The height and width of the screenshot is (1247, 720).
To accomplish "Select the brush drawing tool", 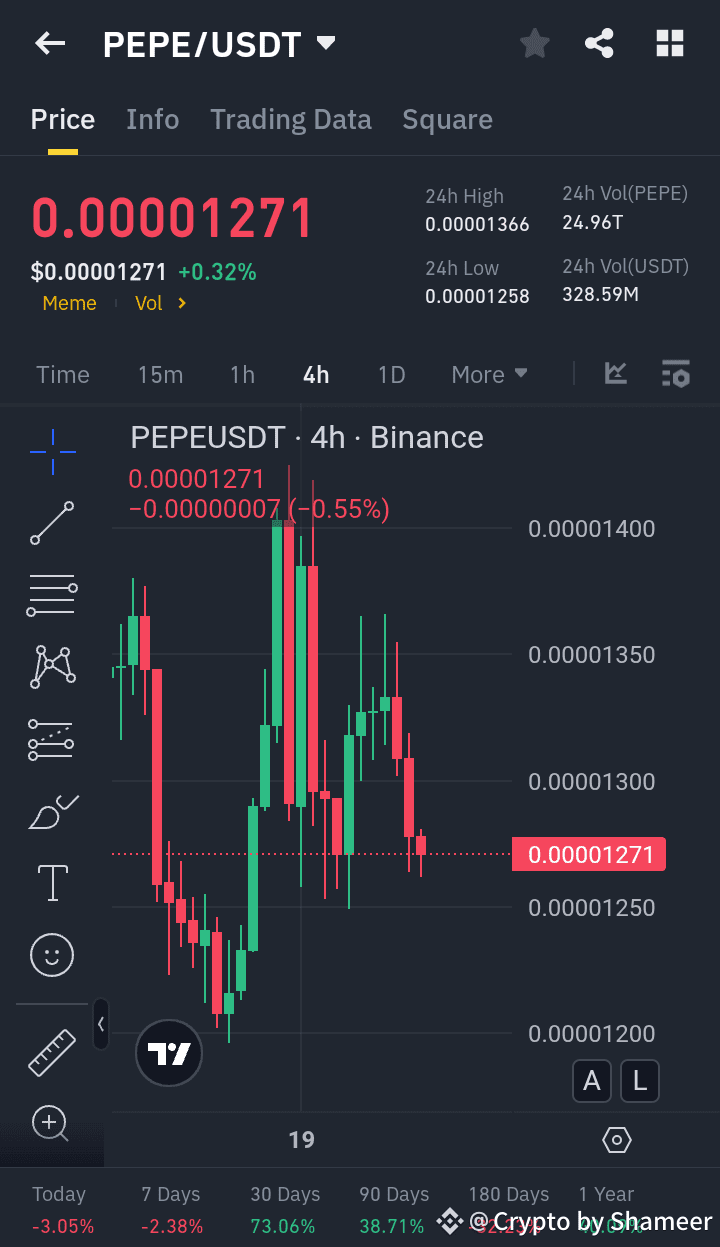I will (x=51, y=811).
